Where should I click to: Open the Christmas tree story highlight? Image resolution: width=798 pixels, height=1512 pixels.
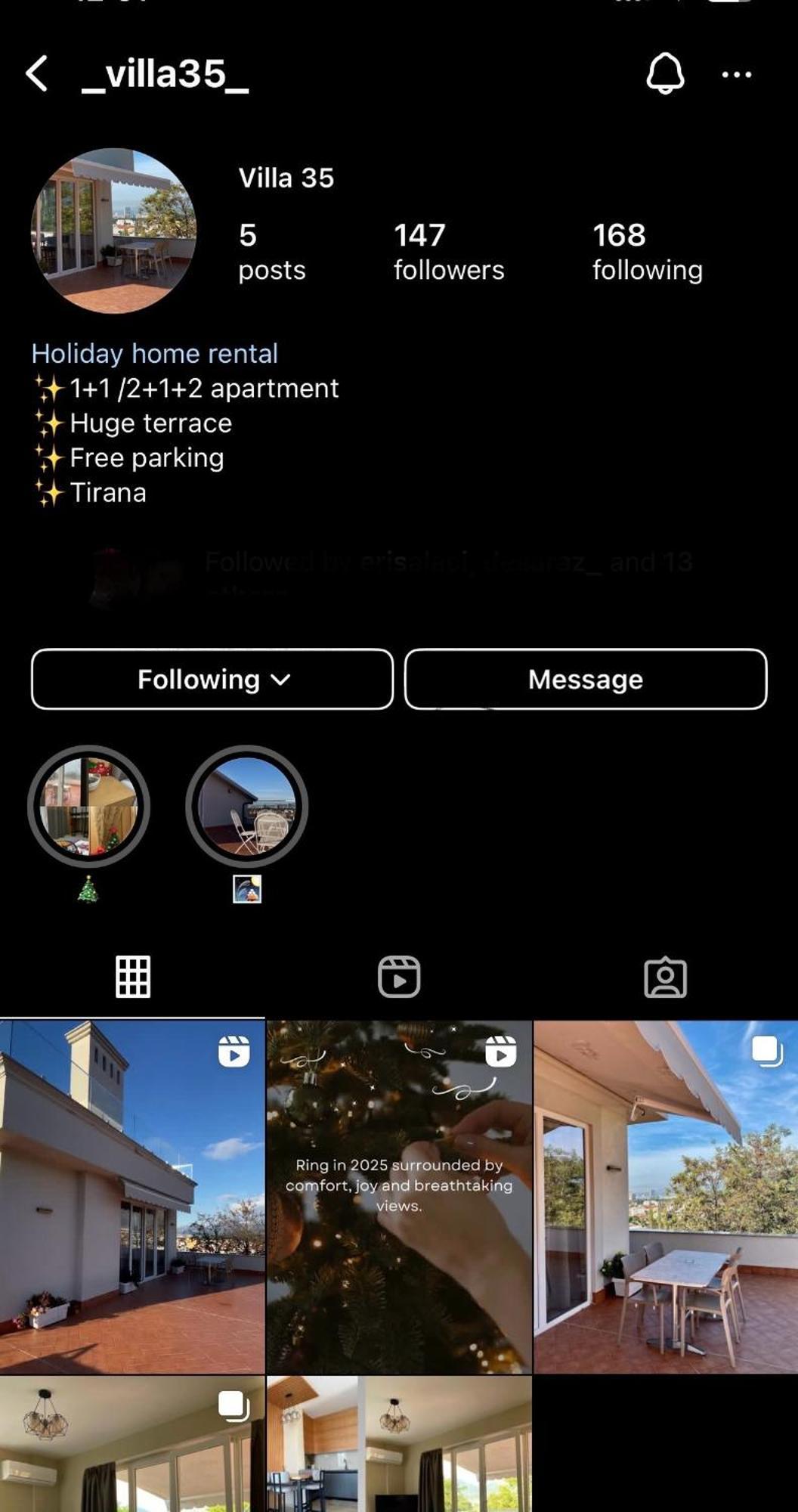[88, 807]
